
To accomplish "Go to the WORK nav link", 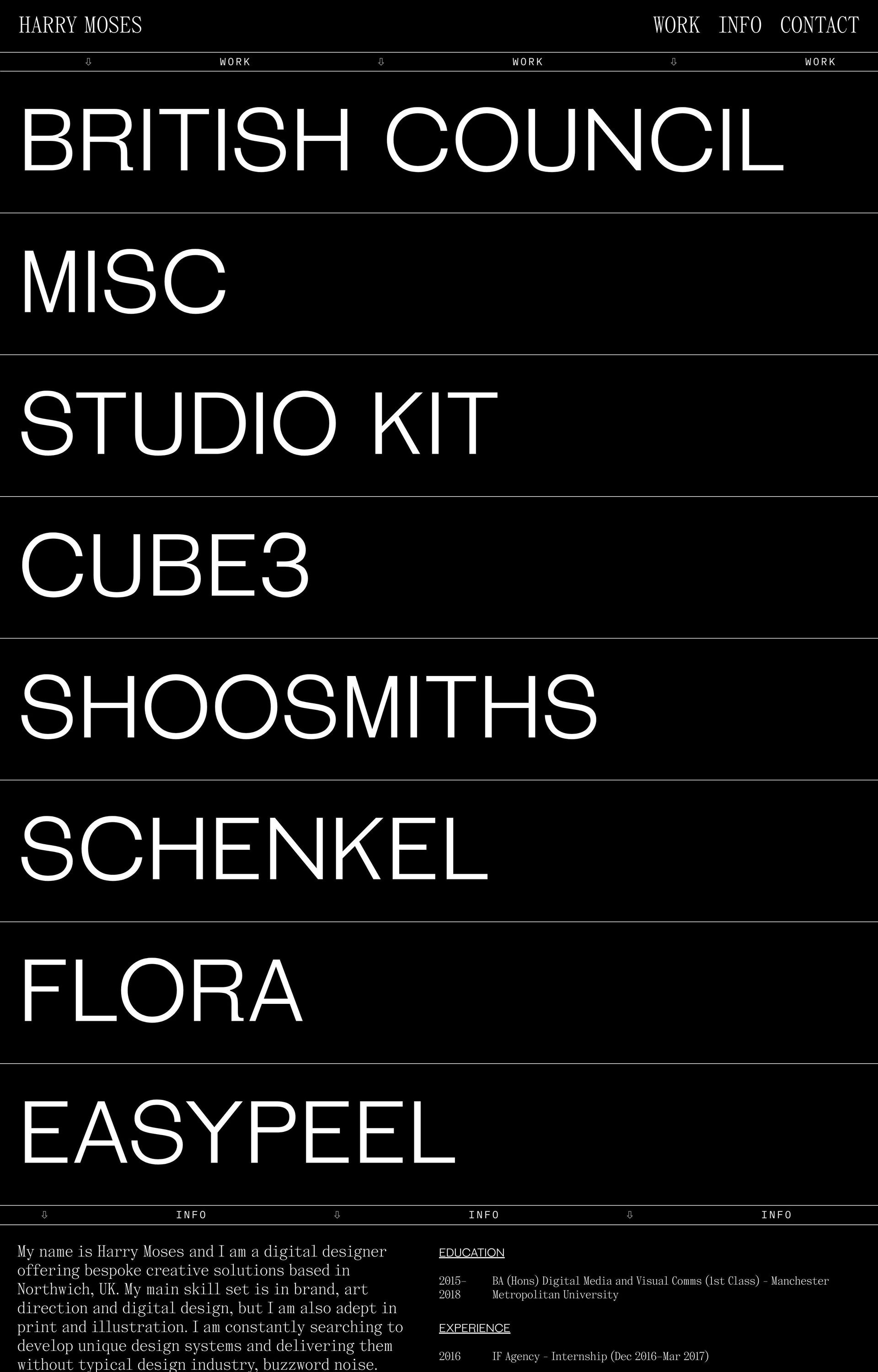I will click(x=676, y=25).
